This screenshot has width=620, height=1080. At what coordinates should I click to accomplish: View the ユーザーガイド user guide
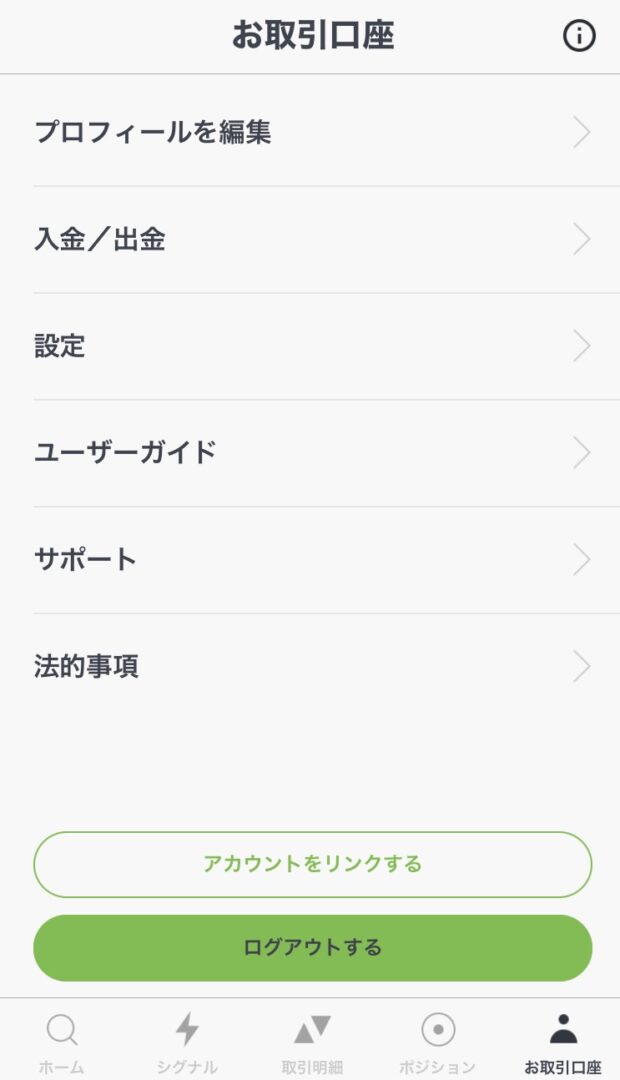click(x=312, y=453)
